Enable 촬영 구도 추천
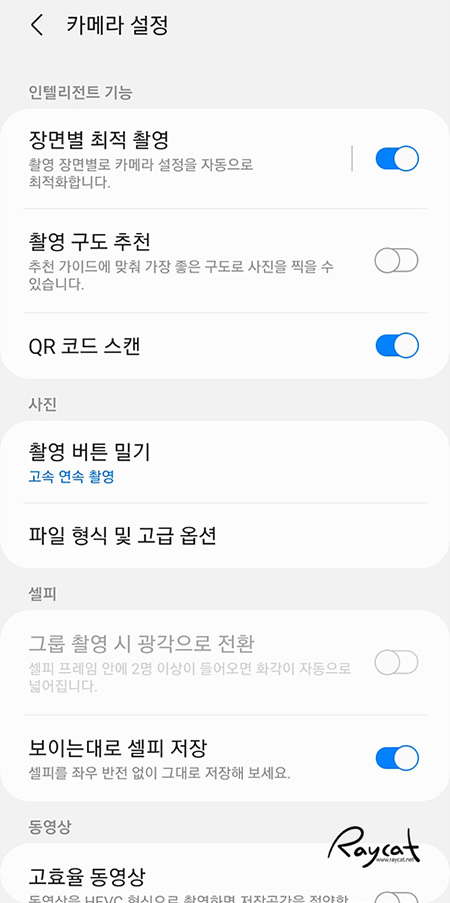The height and width of the screenshot is (903, 450). [396, 260]
